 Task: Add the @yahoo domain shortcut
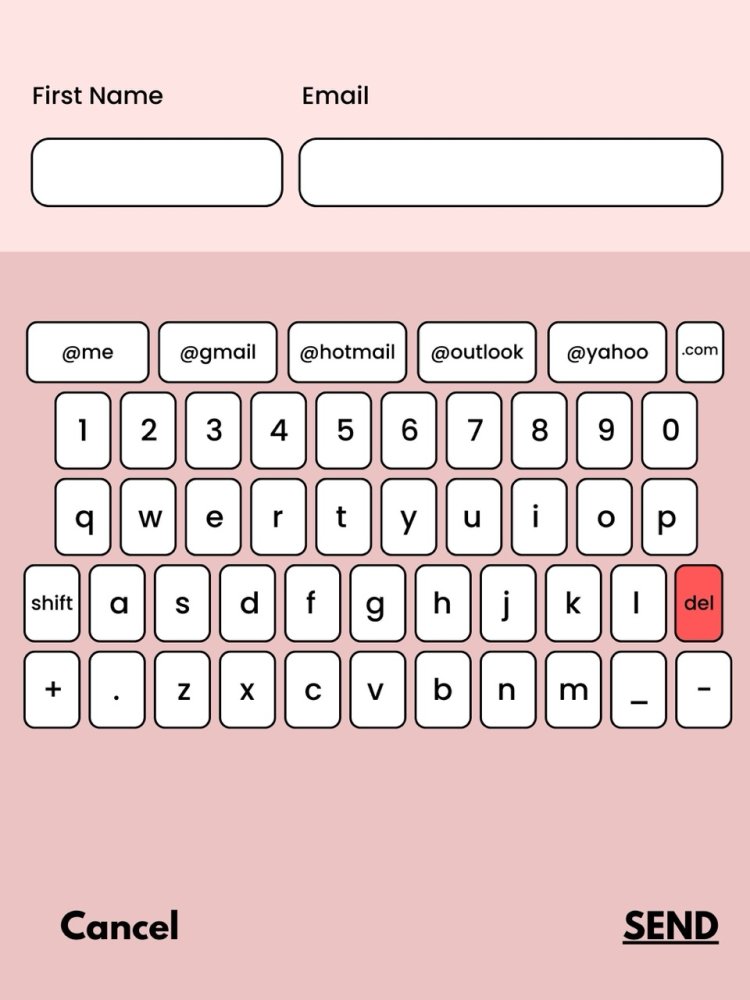tap(607, 352)
